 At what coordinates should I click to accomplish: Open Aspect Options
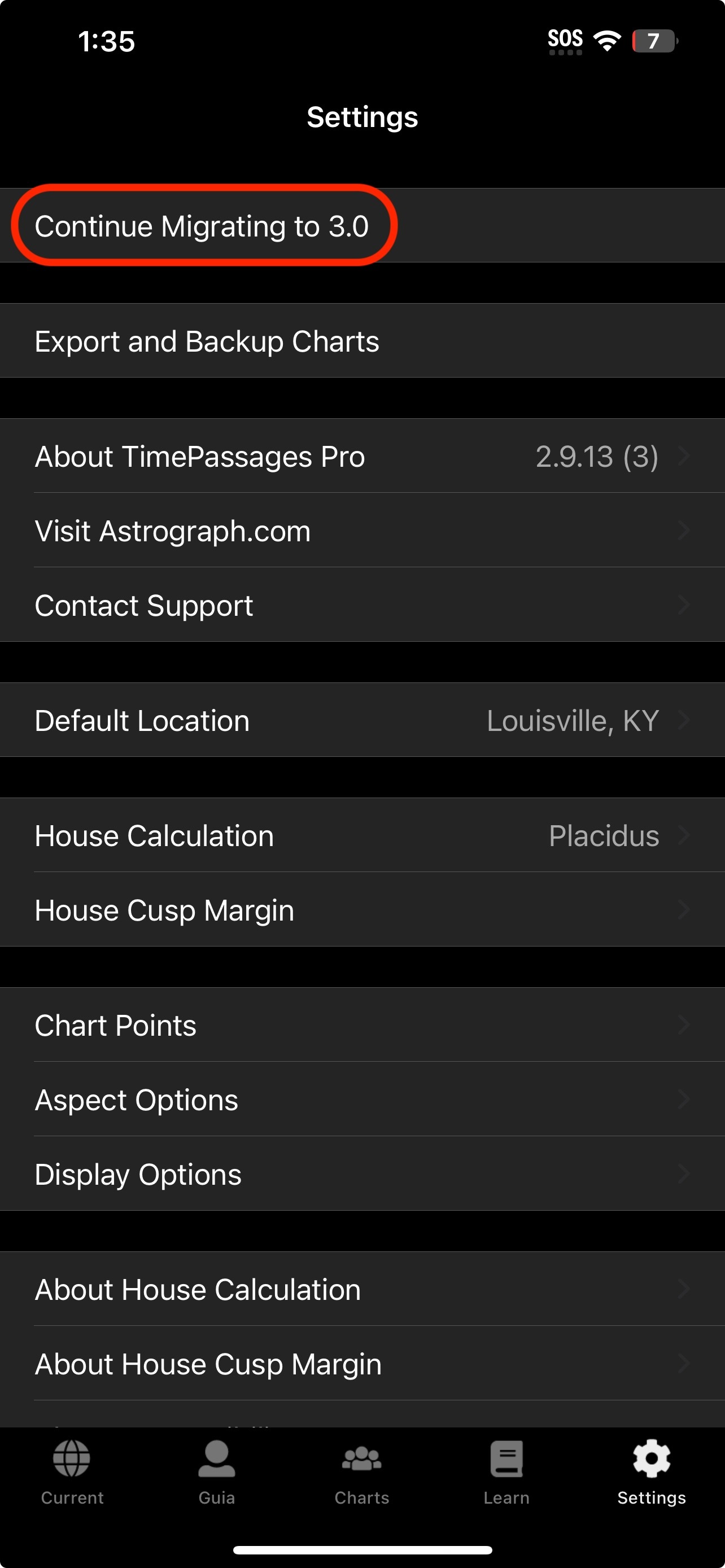(362, 1100)
